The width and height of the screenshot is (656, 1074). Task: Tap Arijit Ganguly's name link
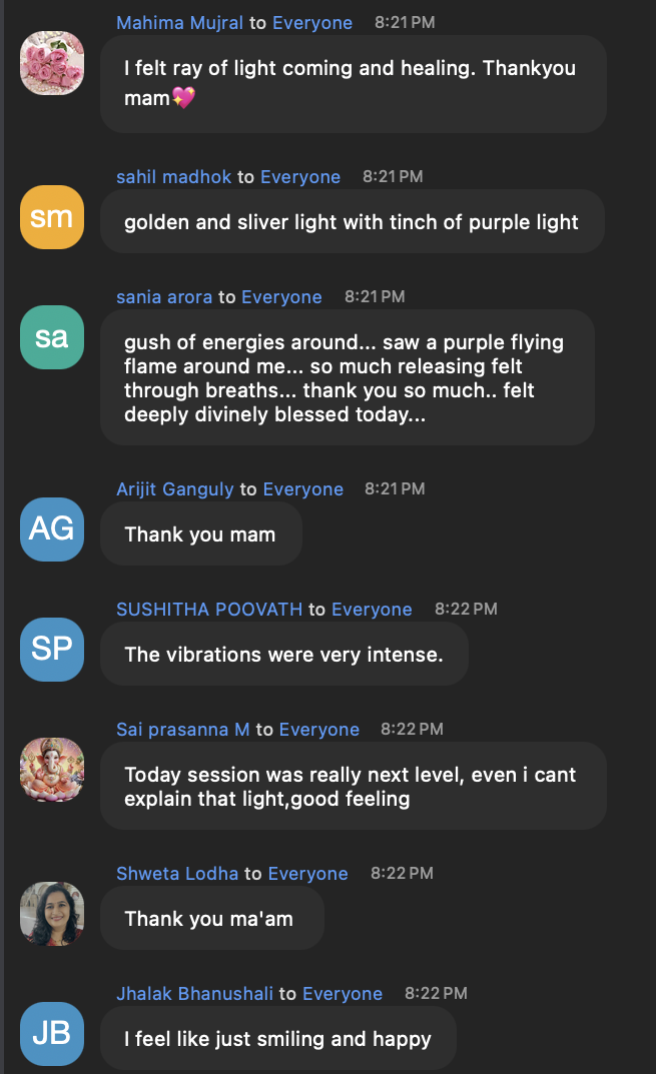click(x=174, y=489)
